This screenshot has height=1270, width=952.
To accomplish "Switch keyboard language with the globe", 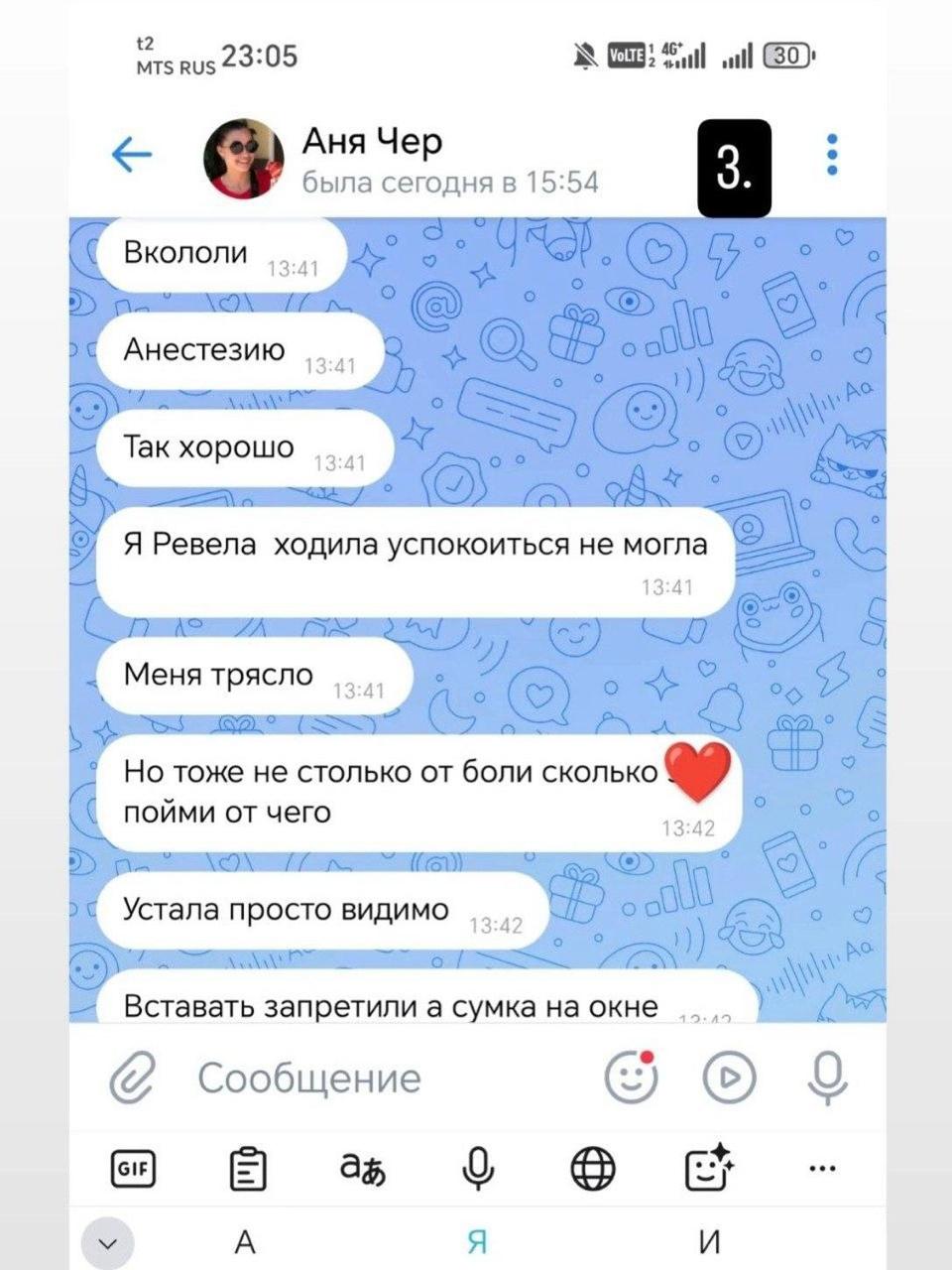I will 593,1170.
